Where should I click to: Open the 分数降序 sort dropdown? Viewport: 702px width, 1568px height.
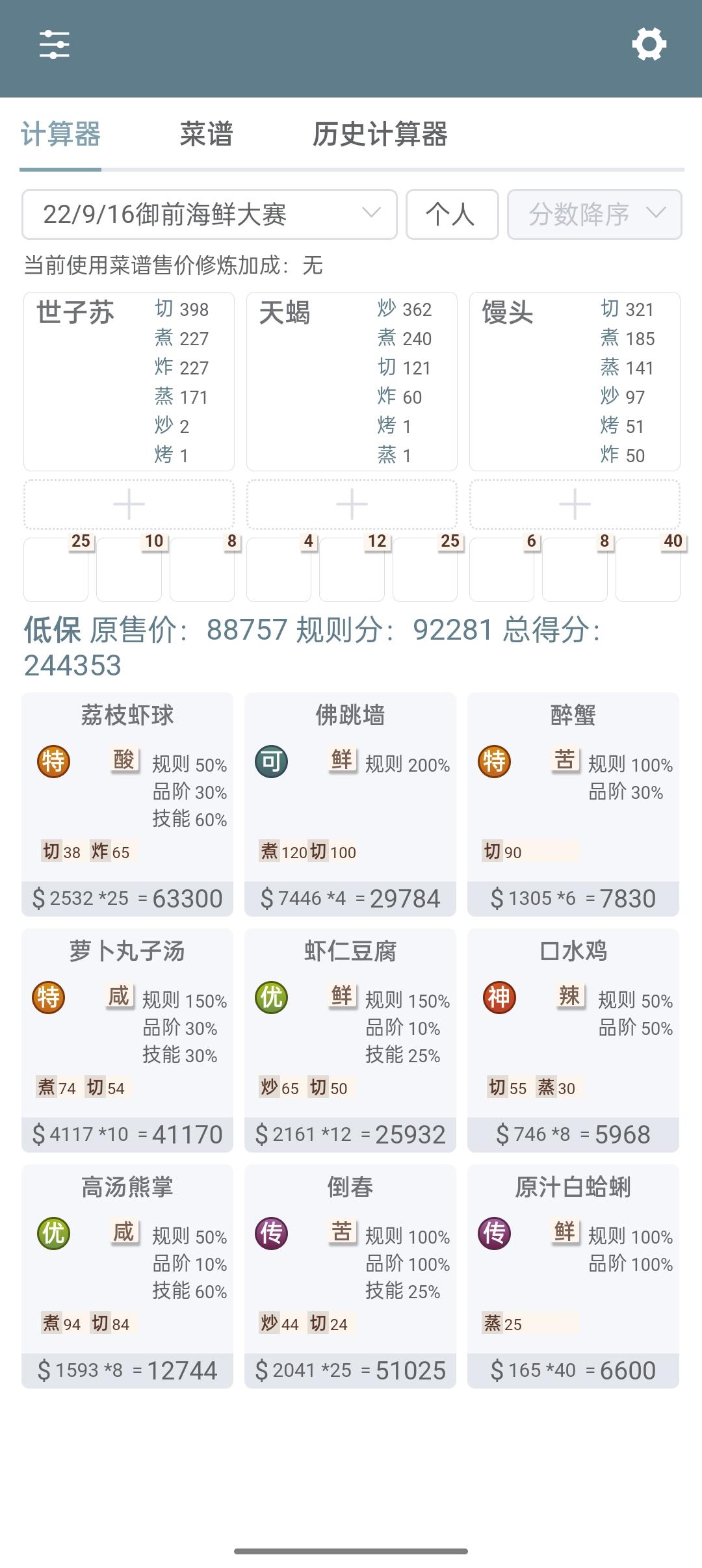(594, 215)
